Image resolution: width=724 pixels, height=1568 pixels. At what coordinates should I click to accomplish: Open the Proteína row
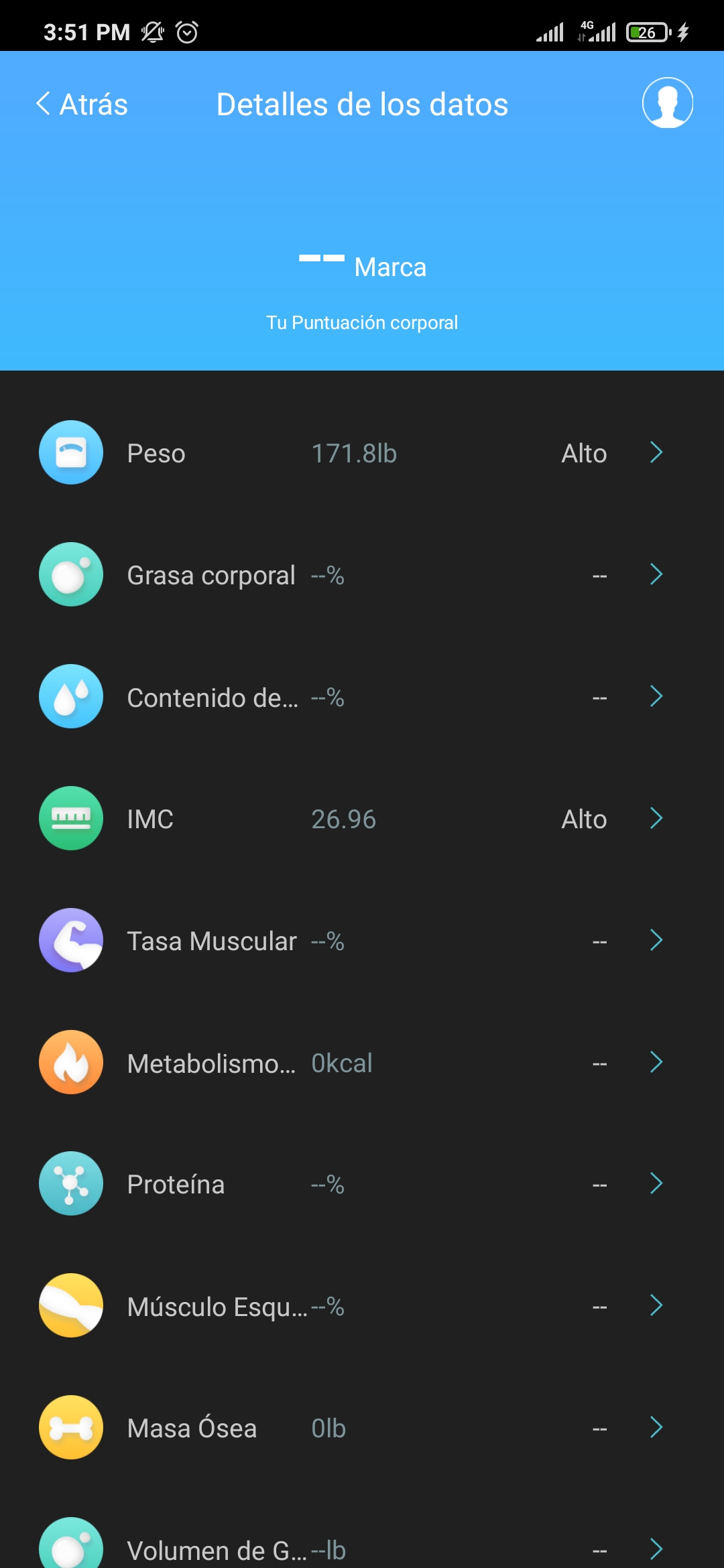362,1185
